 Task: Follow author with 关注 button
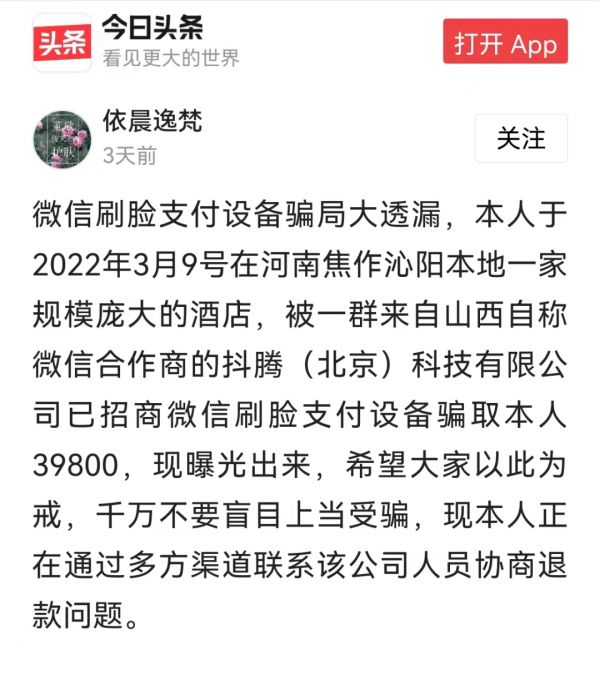click(521, 138)
